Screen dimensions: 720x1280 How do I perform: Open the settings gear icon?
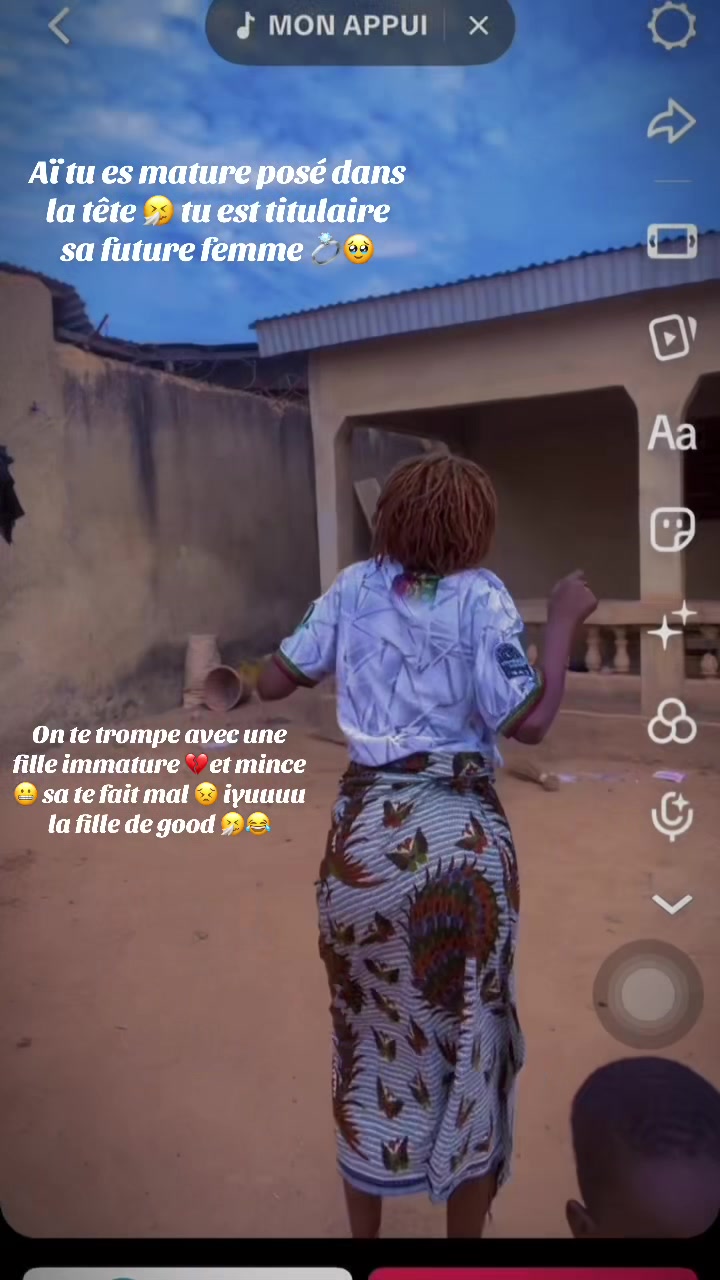pyautogui.click(x=671, y=26)
